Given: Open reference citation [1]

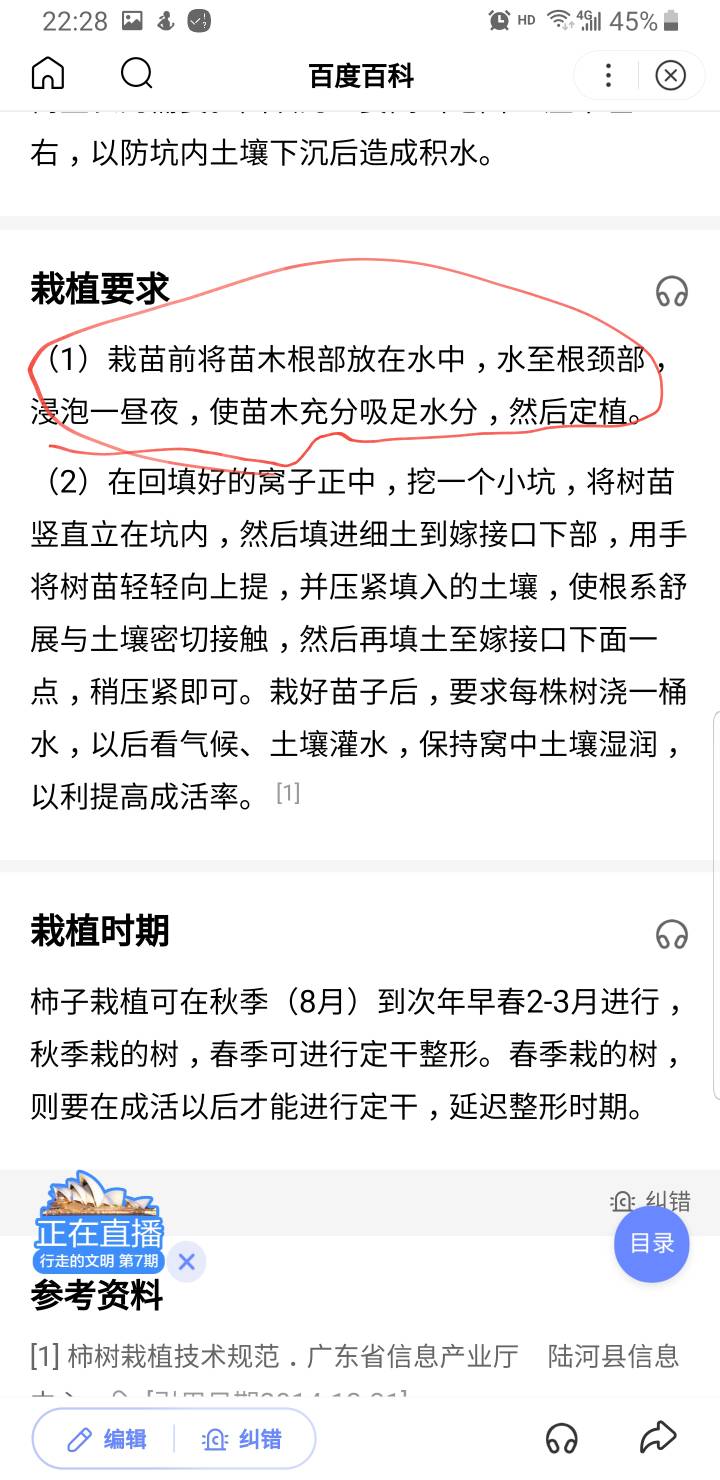Looking at the screenshot, I should click(288, 793).
